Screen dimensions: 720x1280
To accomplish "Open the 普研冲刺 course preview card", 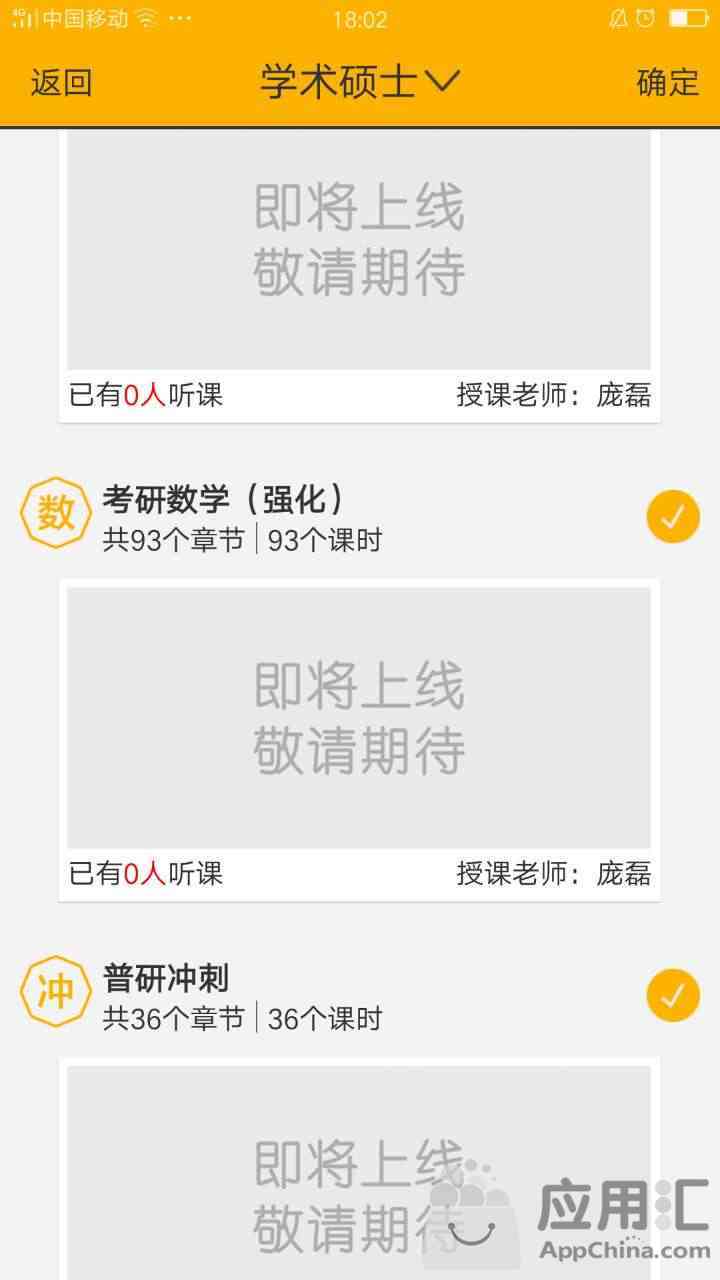I will pos(359,1168).
